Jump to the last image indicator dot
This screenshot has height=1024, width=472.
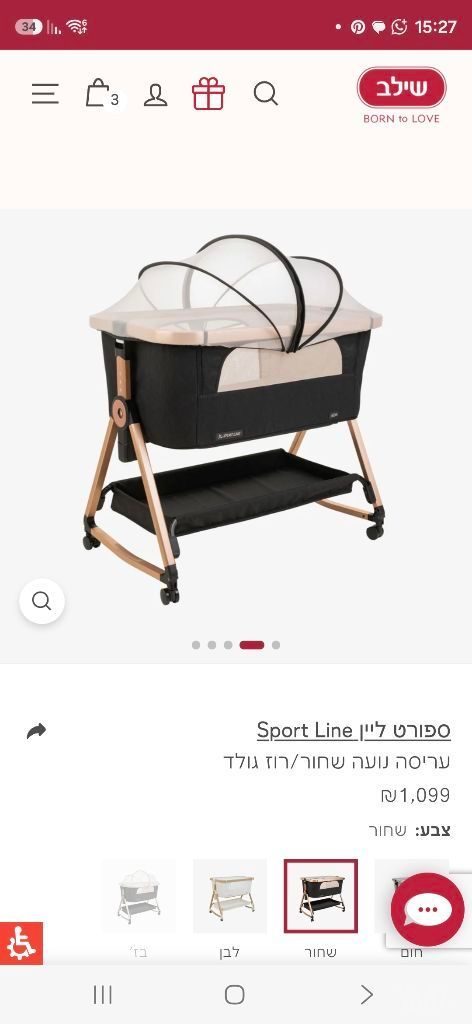[x=276, y=645]
